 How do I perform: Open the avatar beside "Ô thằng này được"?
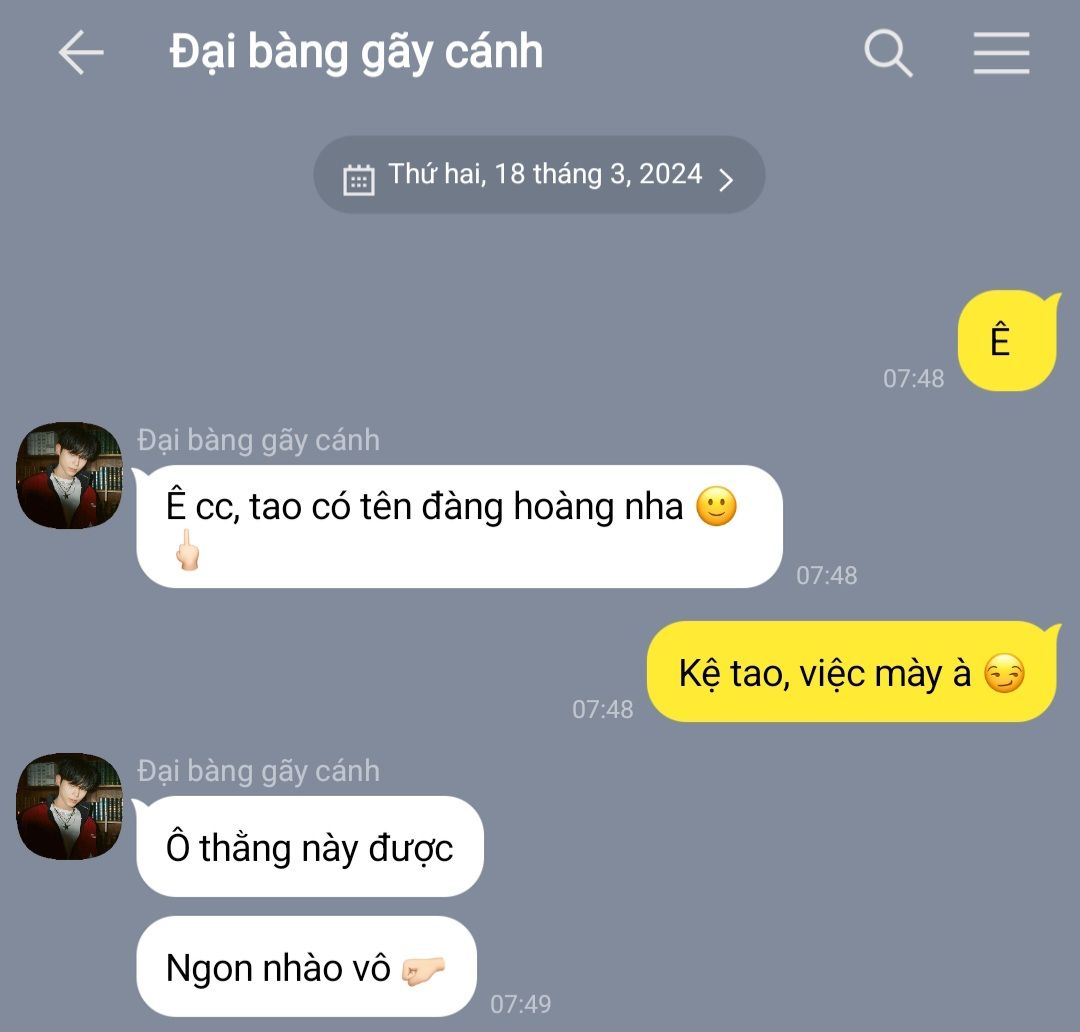coord(69,806)
